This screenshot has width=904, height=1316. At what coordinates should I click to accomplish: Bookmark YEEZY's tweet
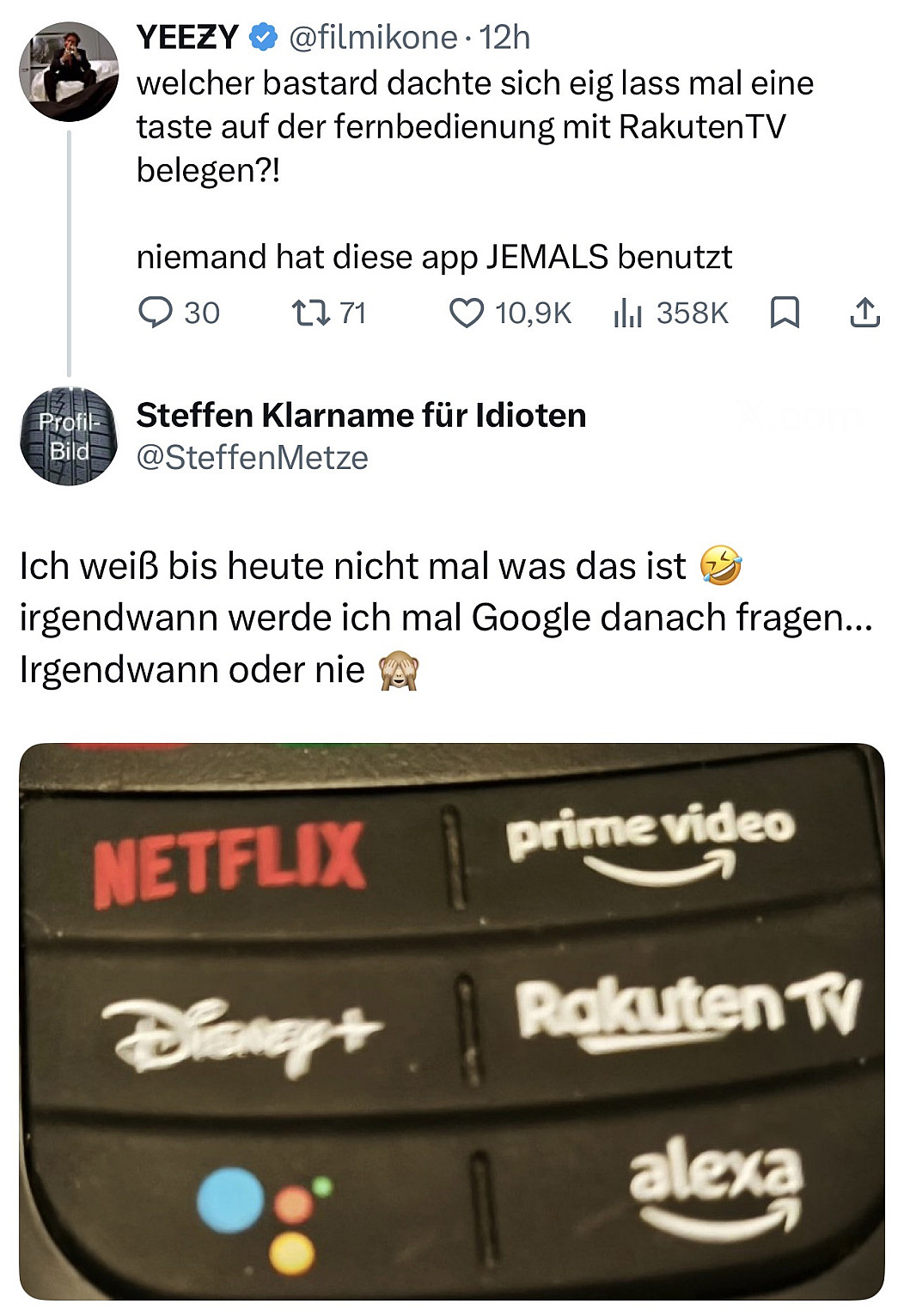coord(785,313)
